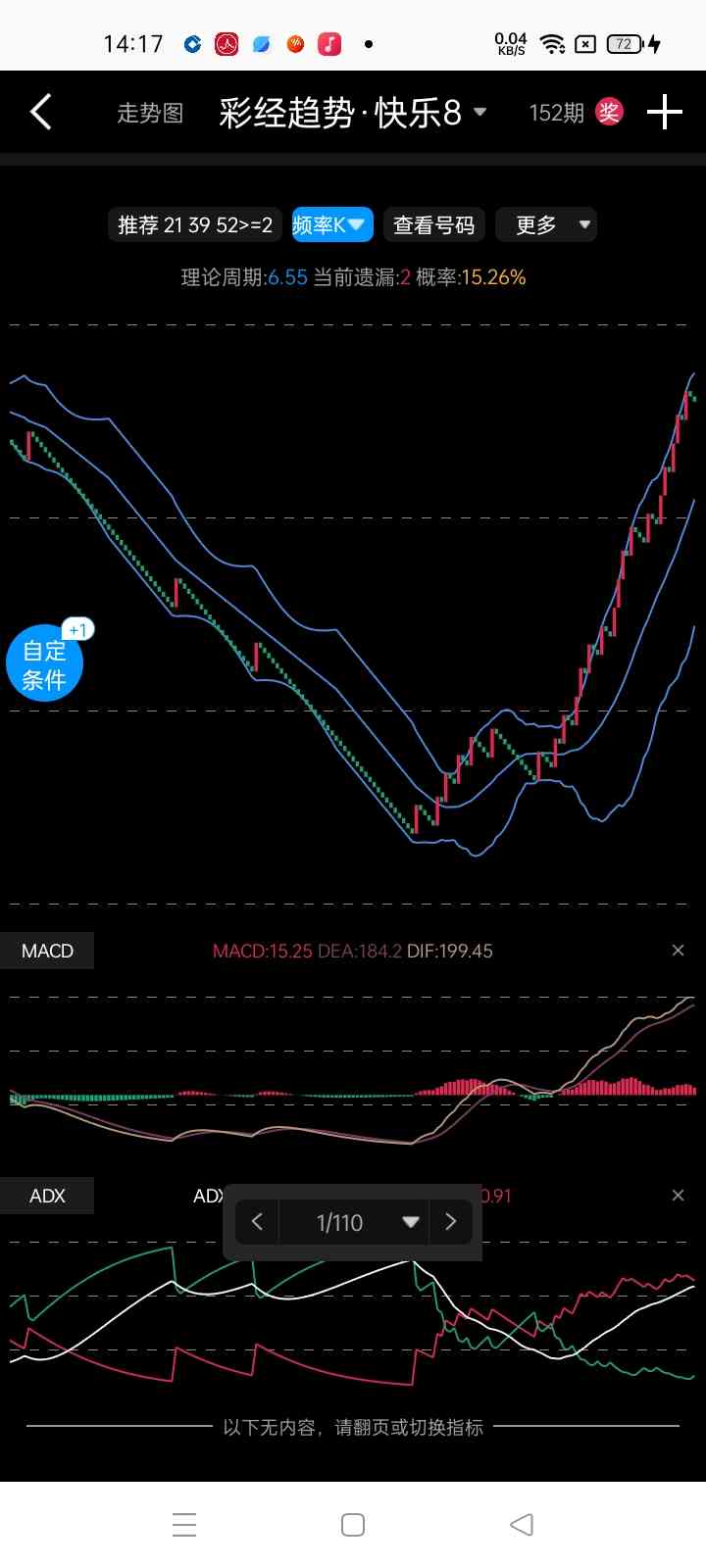Go back using the top-left arrow

(41, 113)
